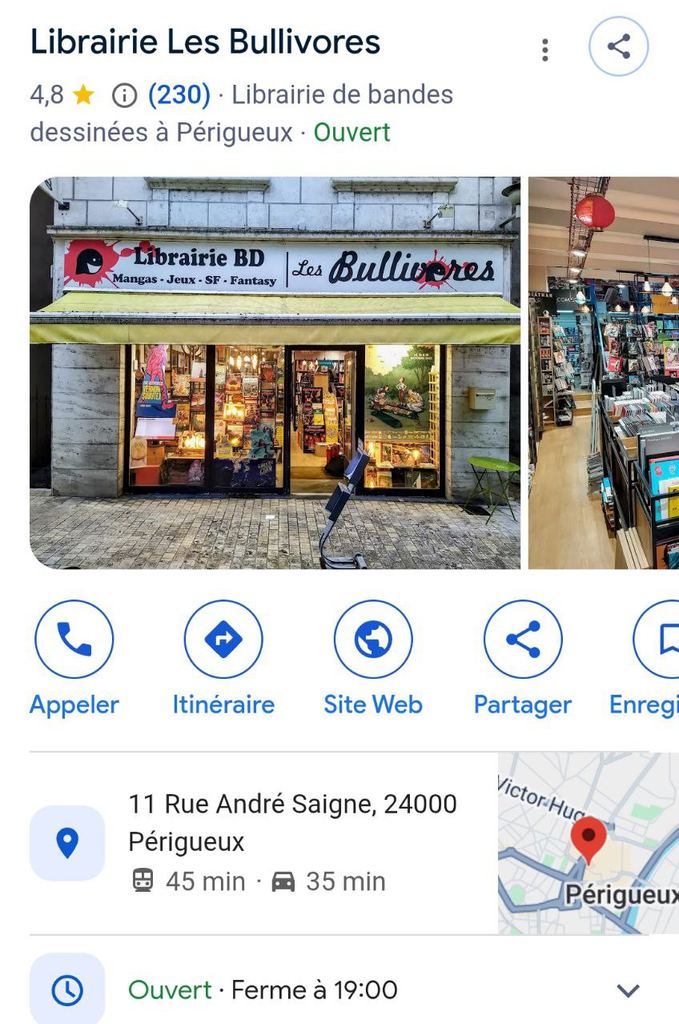This screenshot has width=679, height=1024.
Task: Tap the share icon beside the title
Action: pyautogui.click(x=618, y=46)
